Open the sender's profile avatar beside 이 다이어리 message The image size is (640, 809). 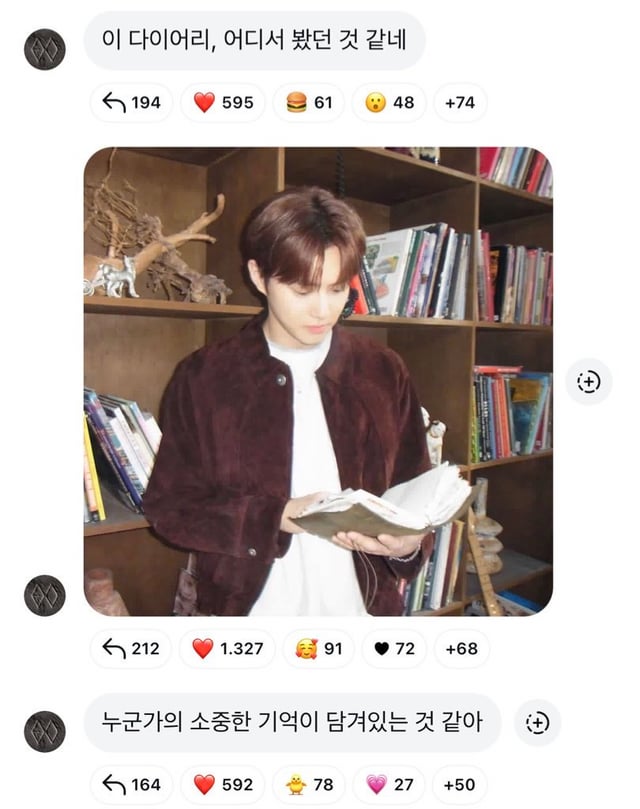pos(44,49)
